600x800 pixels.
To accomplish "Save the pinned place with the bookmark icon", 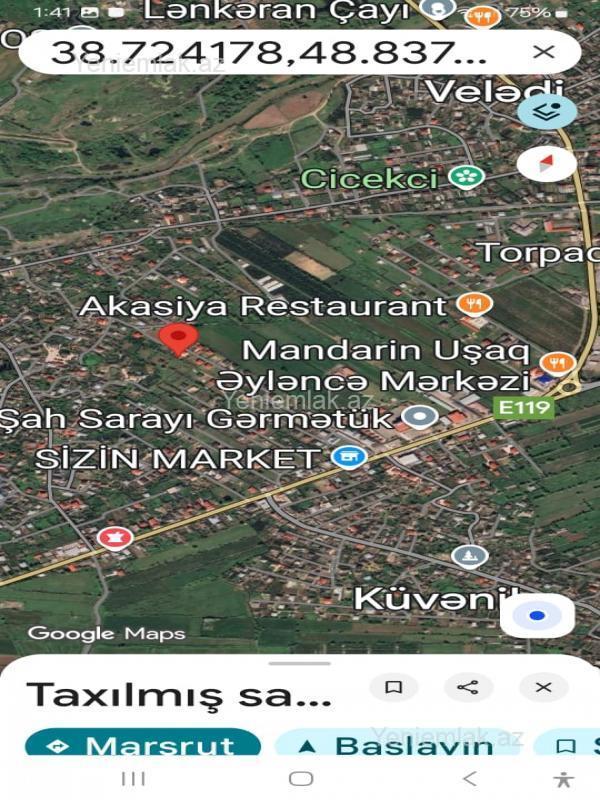I will click(394, 687).
